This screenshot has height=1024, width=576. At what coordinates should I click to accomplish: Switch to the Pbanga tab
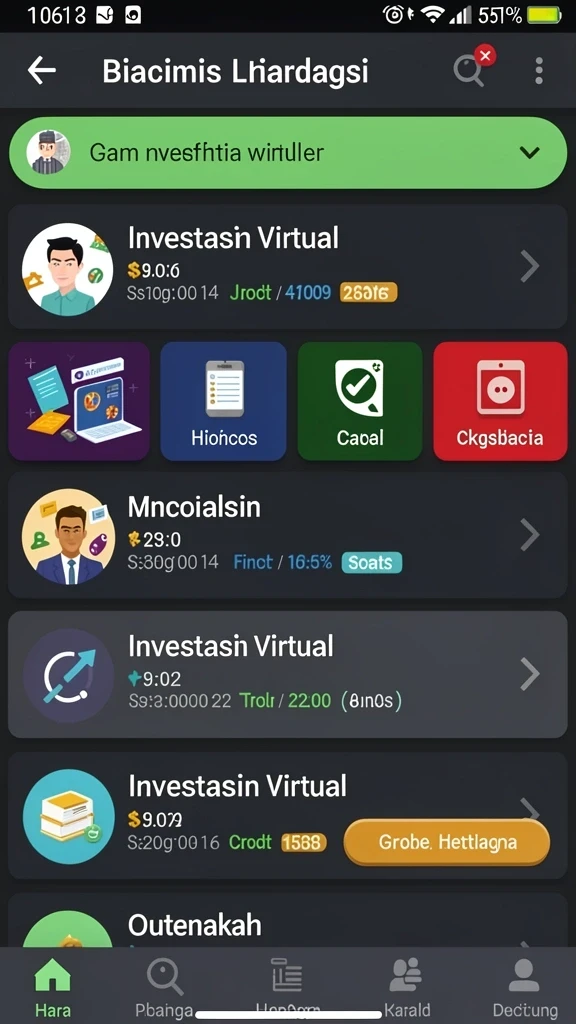click(164, 986)
